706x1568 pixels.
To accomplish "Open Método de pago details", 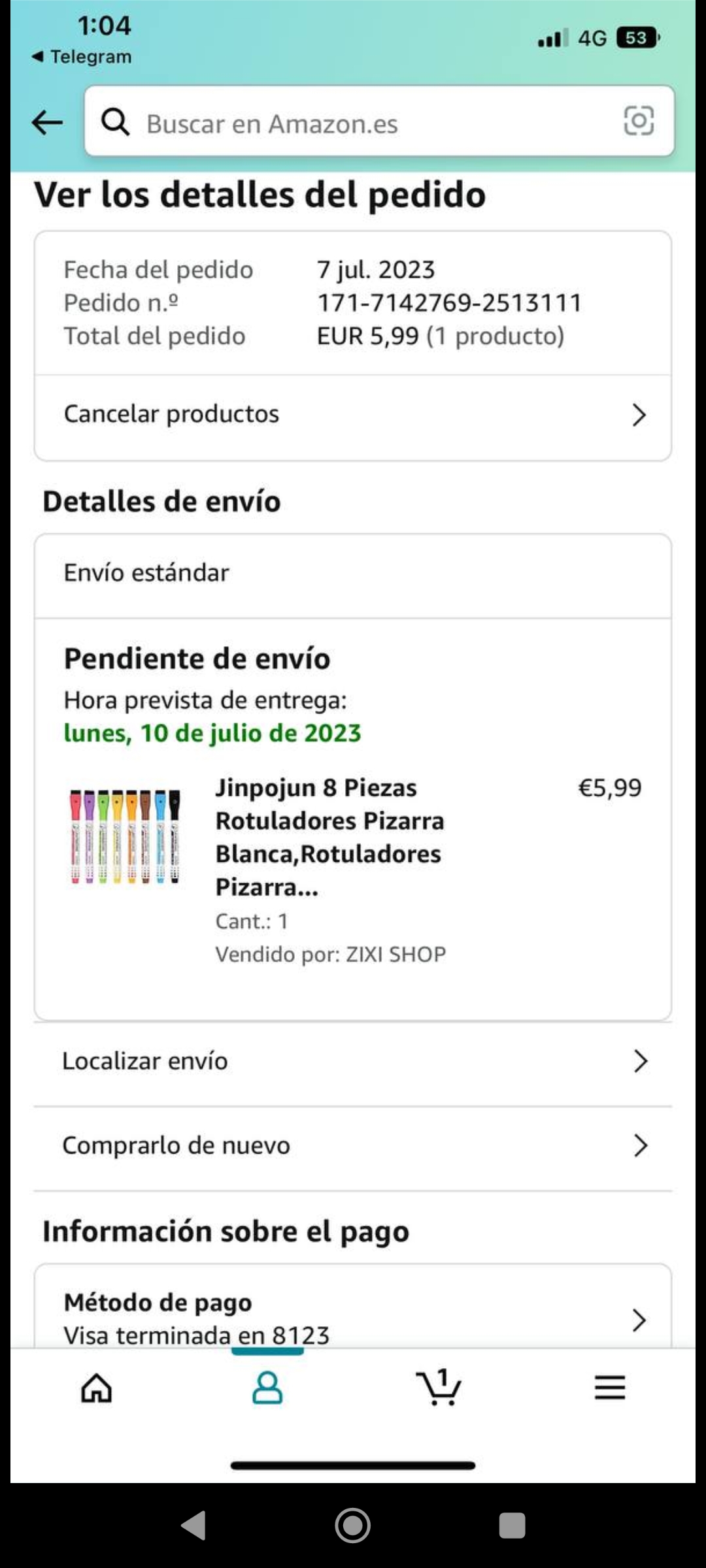I will pos(353,1318).
